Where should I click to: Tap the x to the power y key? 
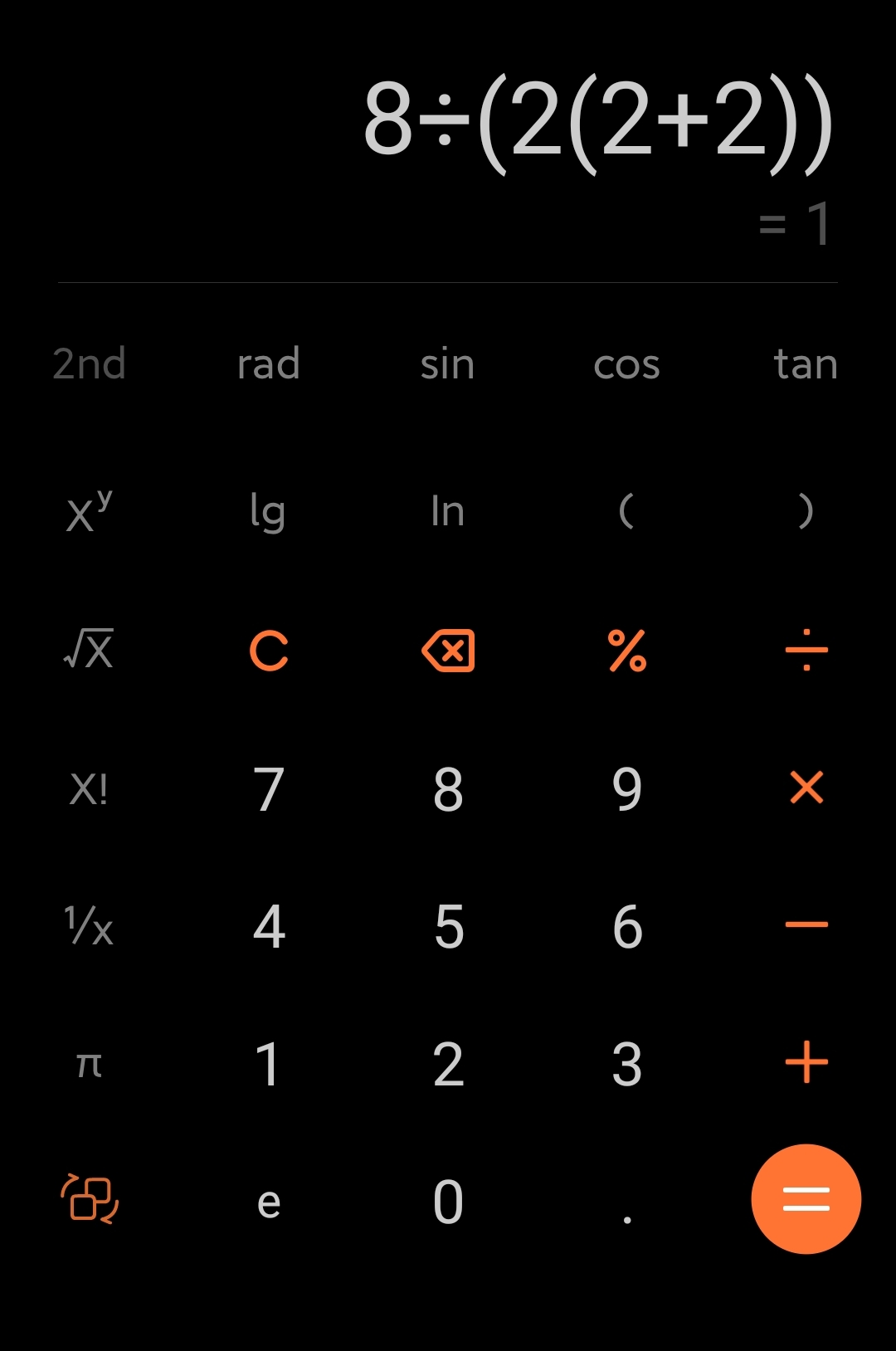point(90,510)
